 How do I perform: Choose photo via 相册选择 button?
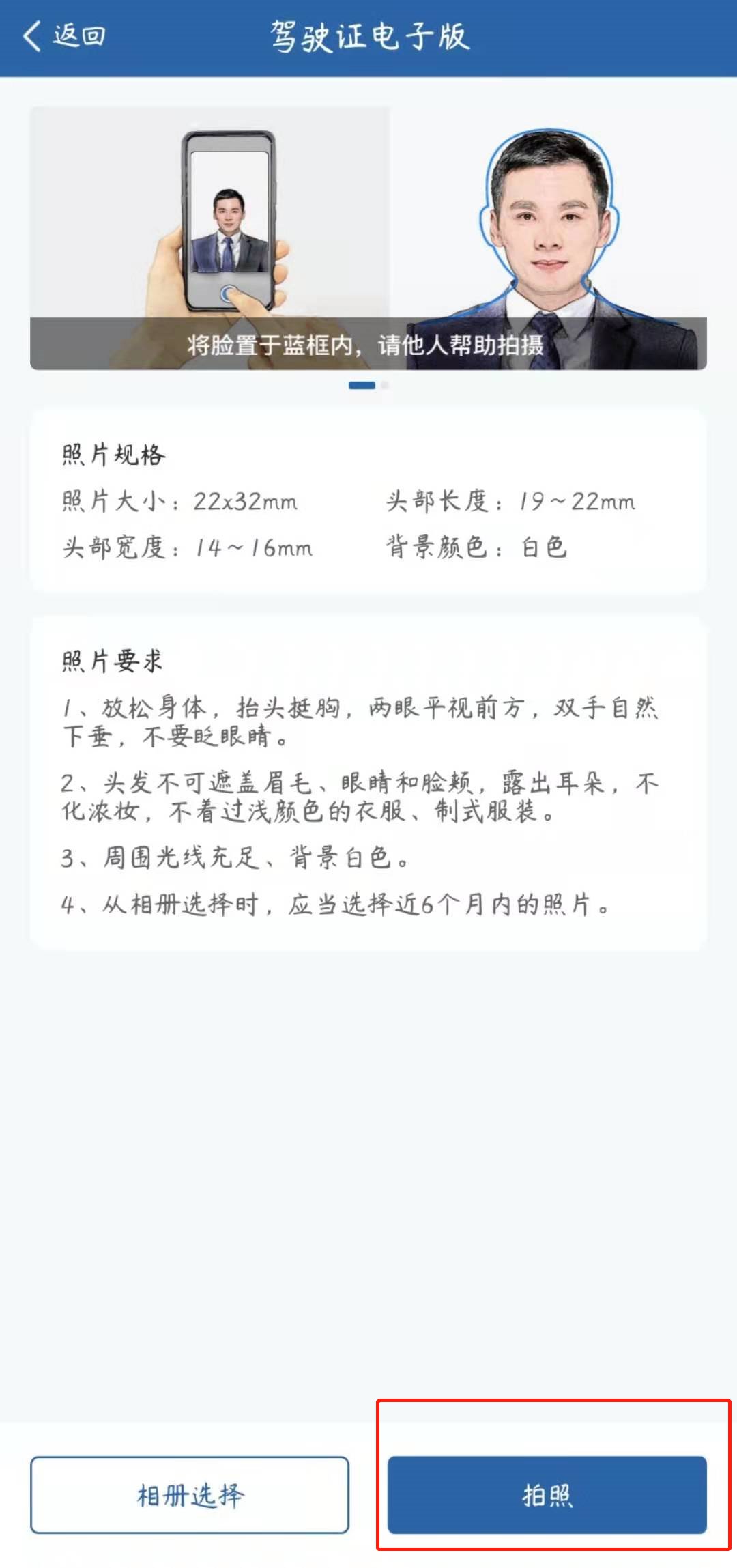coord(190,1494)
